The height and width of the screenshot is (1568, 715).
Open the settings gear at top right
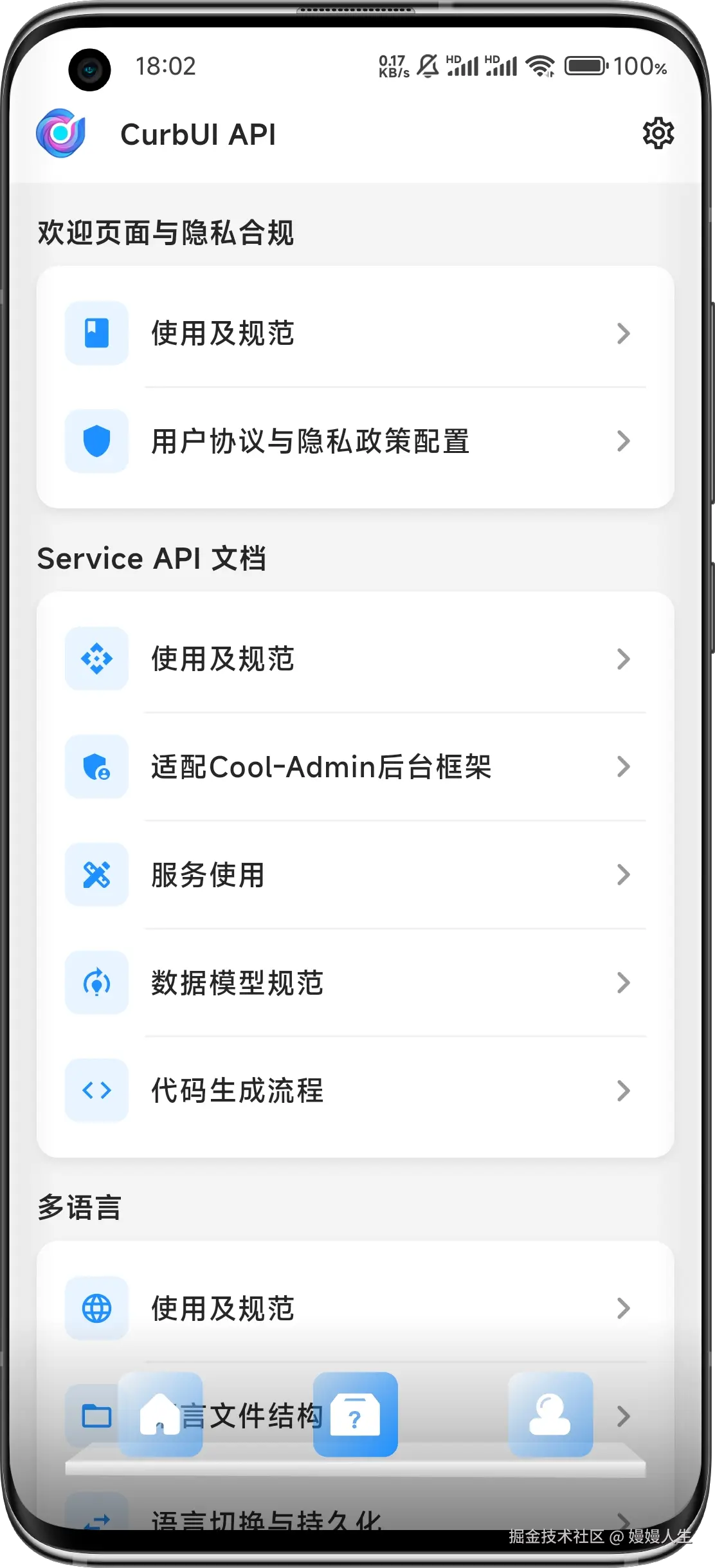click(x=658, y=133)
